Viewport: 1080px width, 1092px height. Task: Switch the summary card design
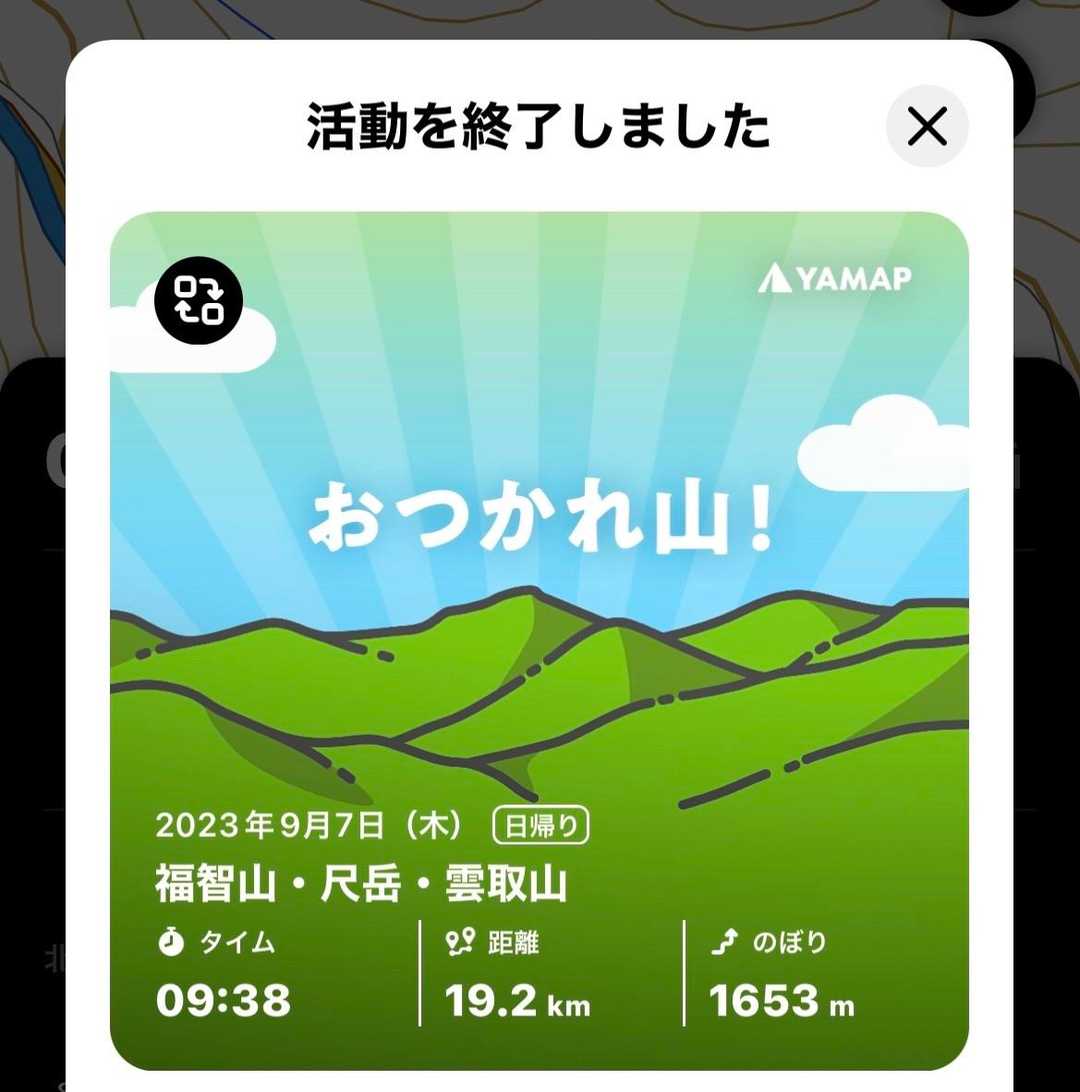198,299
